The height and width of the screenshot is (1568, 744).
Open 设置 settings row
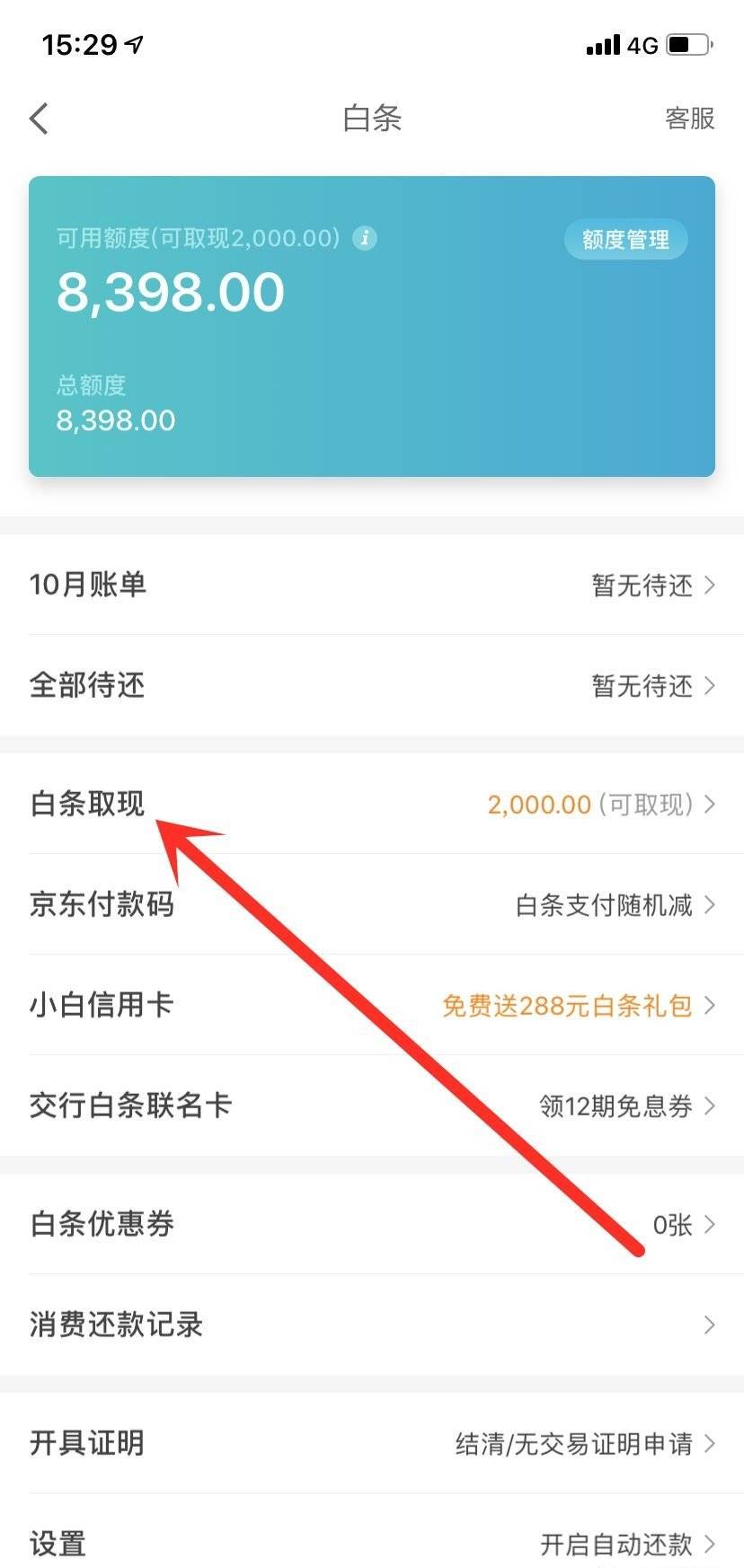tap(372, 1542)
